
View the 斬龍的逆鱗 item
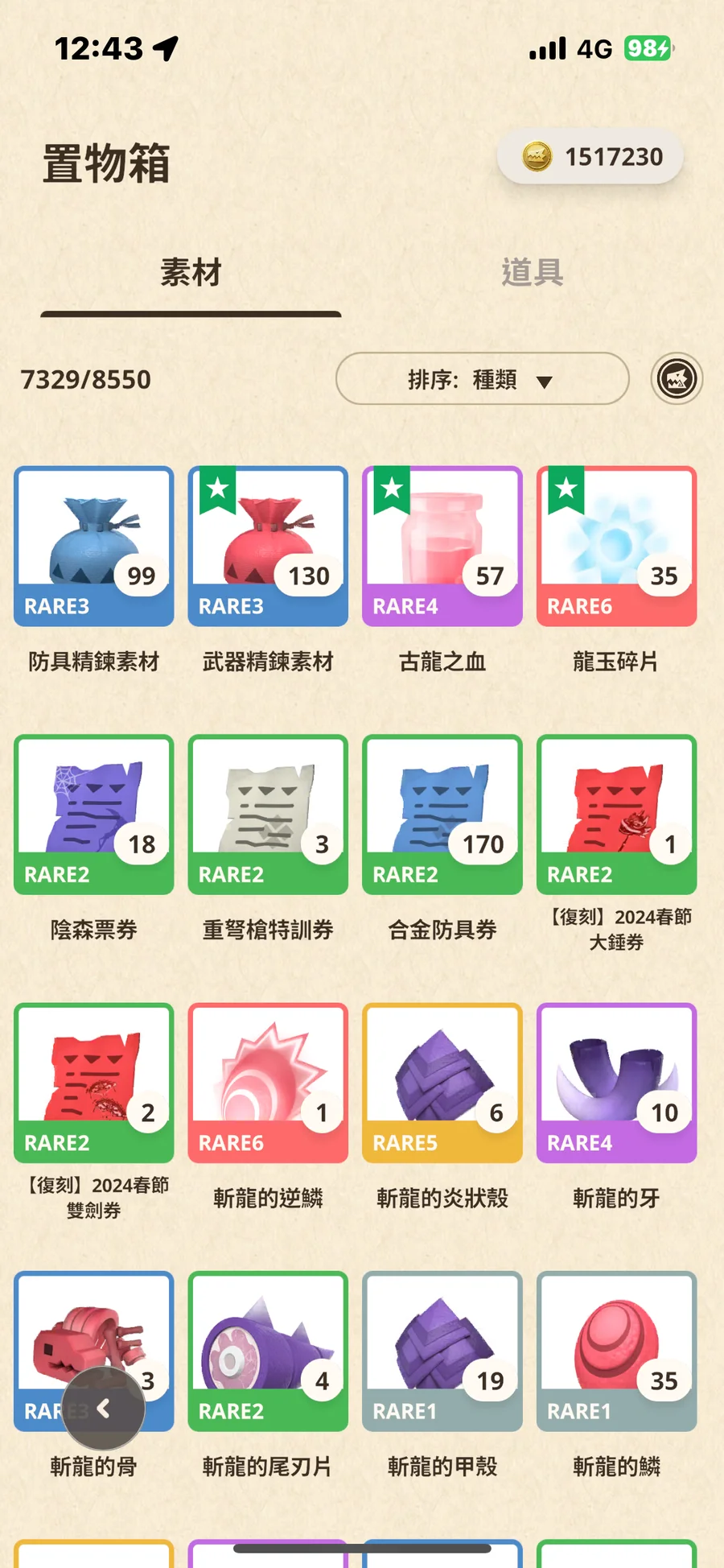[x=268, y=1083]
